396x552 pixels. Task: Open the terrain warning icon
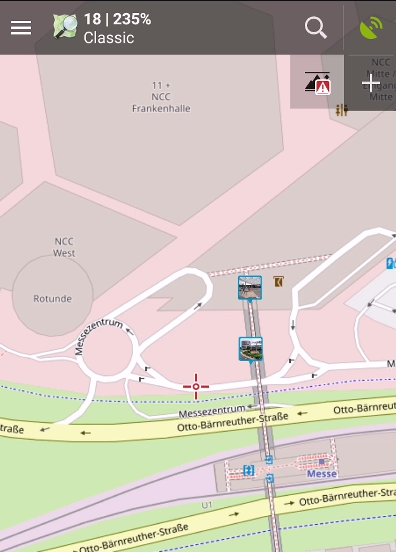coord(318,83)
